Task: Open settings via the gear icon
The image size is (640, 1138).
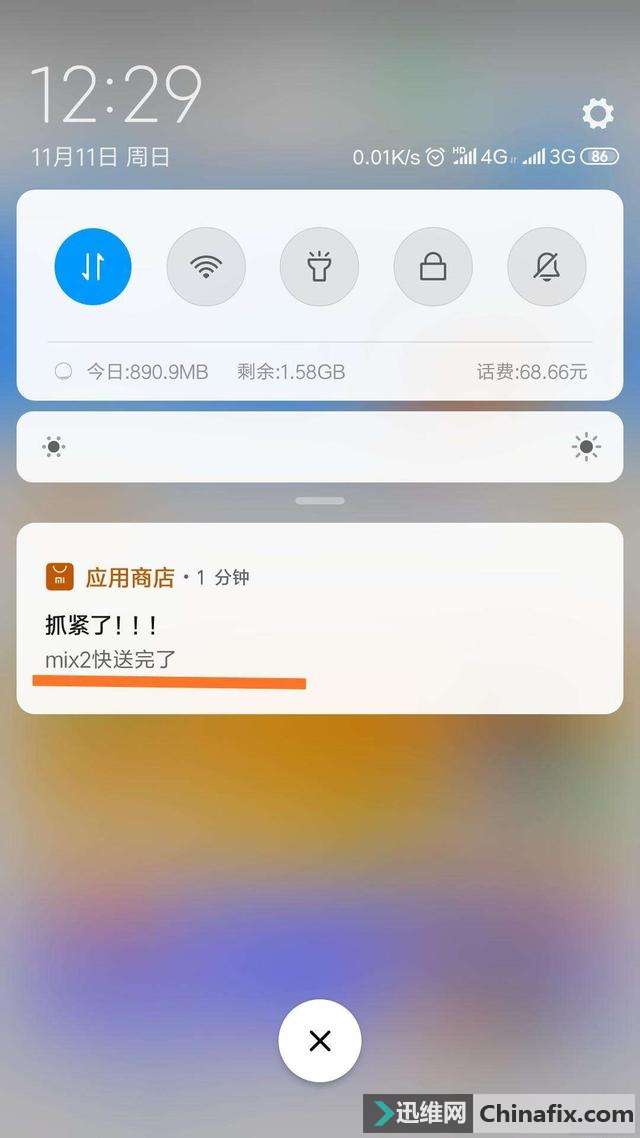Action: point(597,114)
